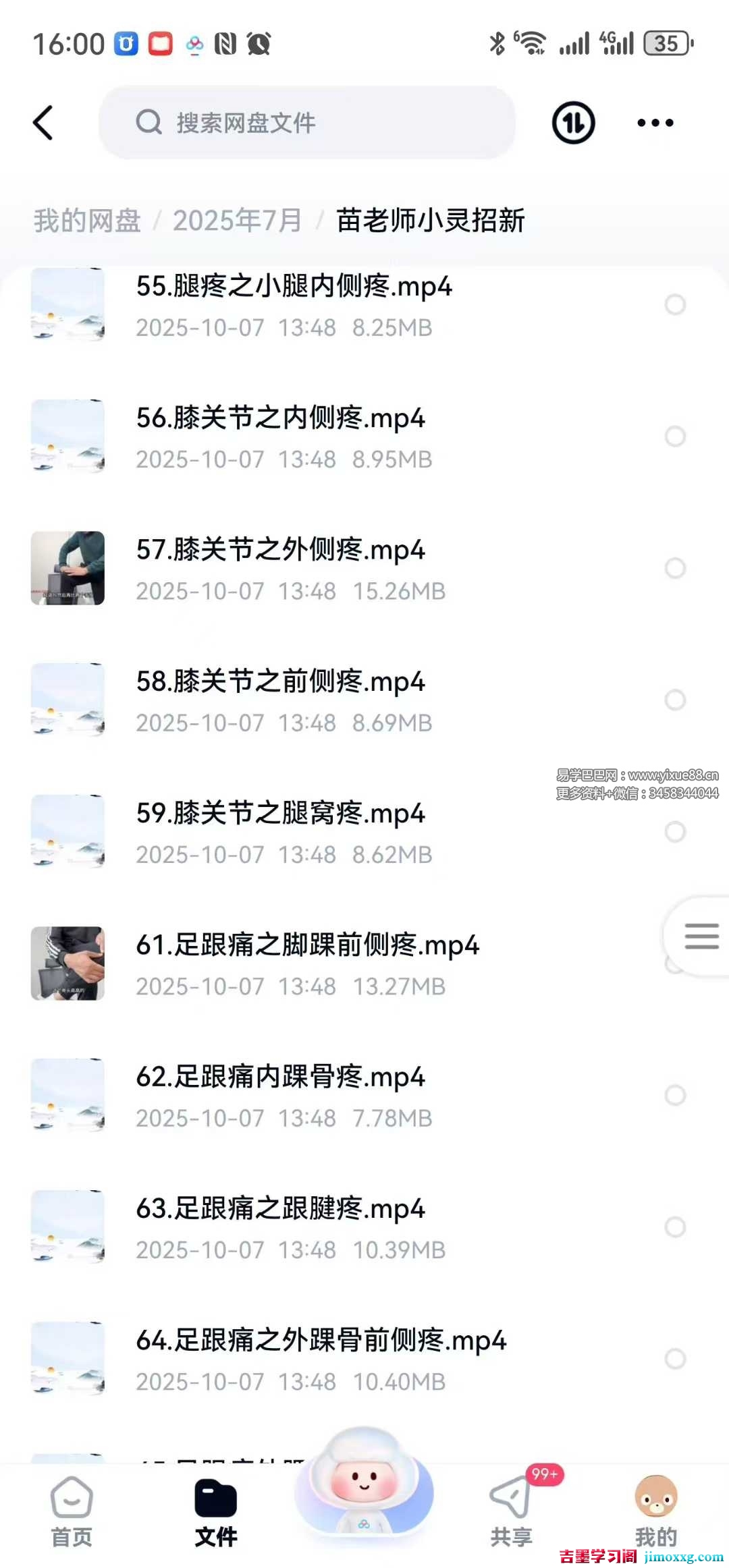Go to 我的网盘 in breadcrumb
The width and height of the screenshot is (729, 1568).
(x=87, y=221)
